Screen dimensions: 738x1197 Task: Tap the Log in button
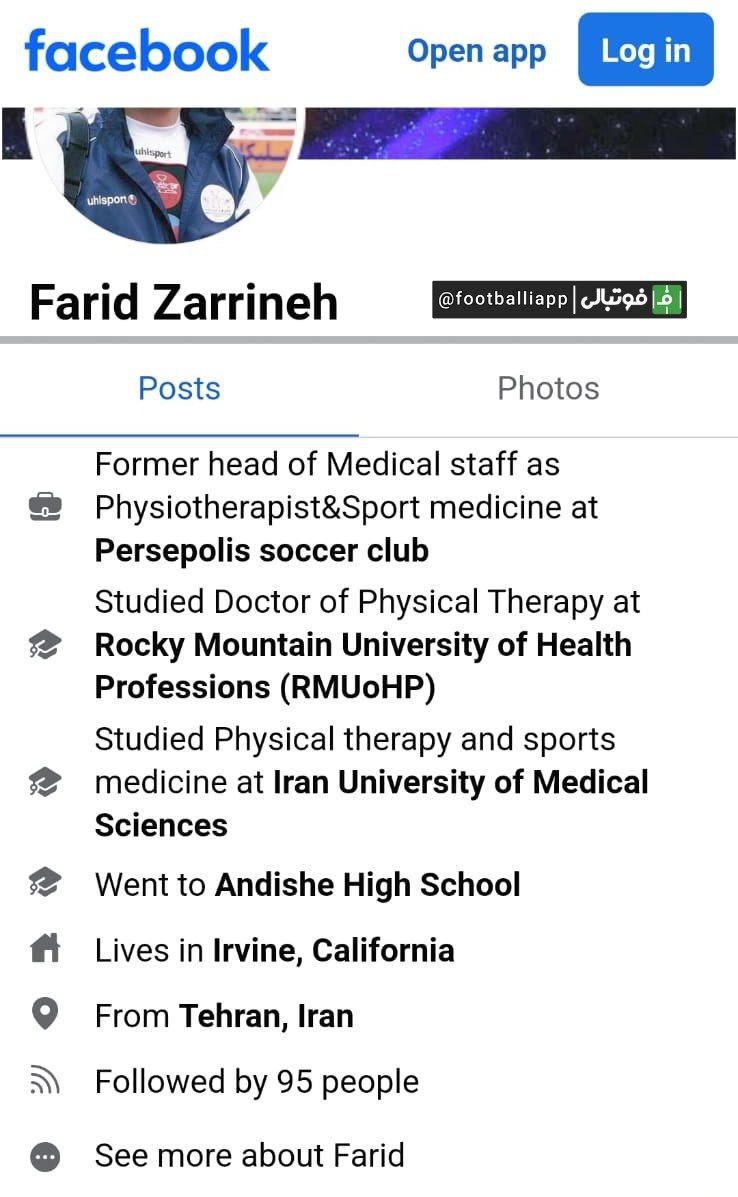tap(646, 50)
